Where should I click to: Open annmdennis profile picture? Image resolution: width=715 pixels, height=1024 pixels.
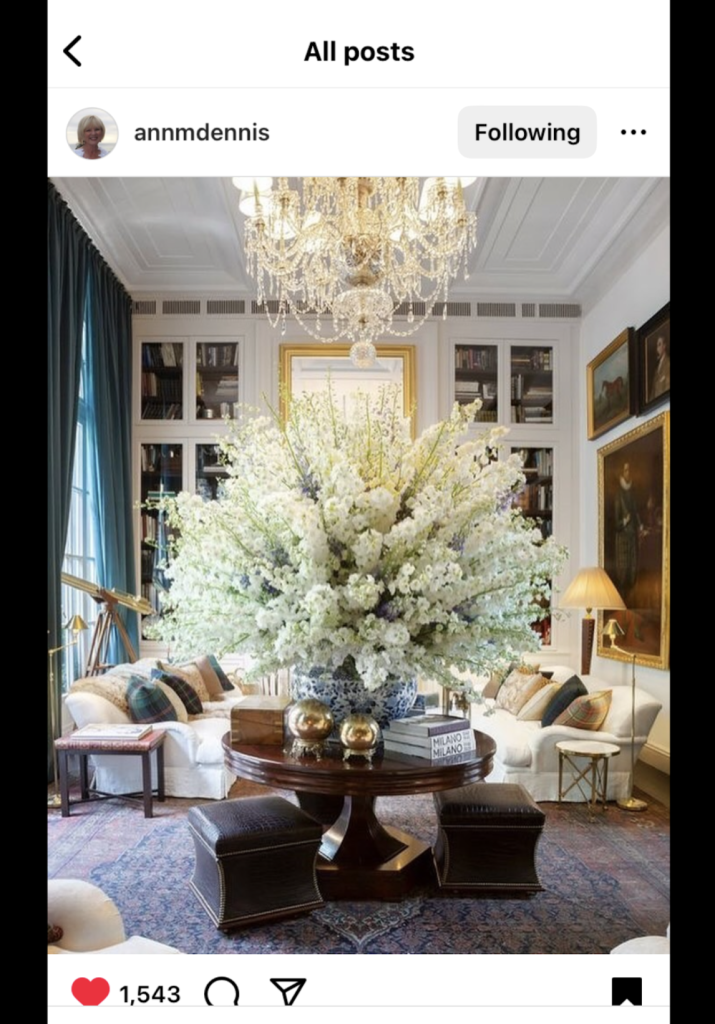pos(92,133)
